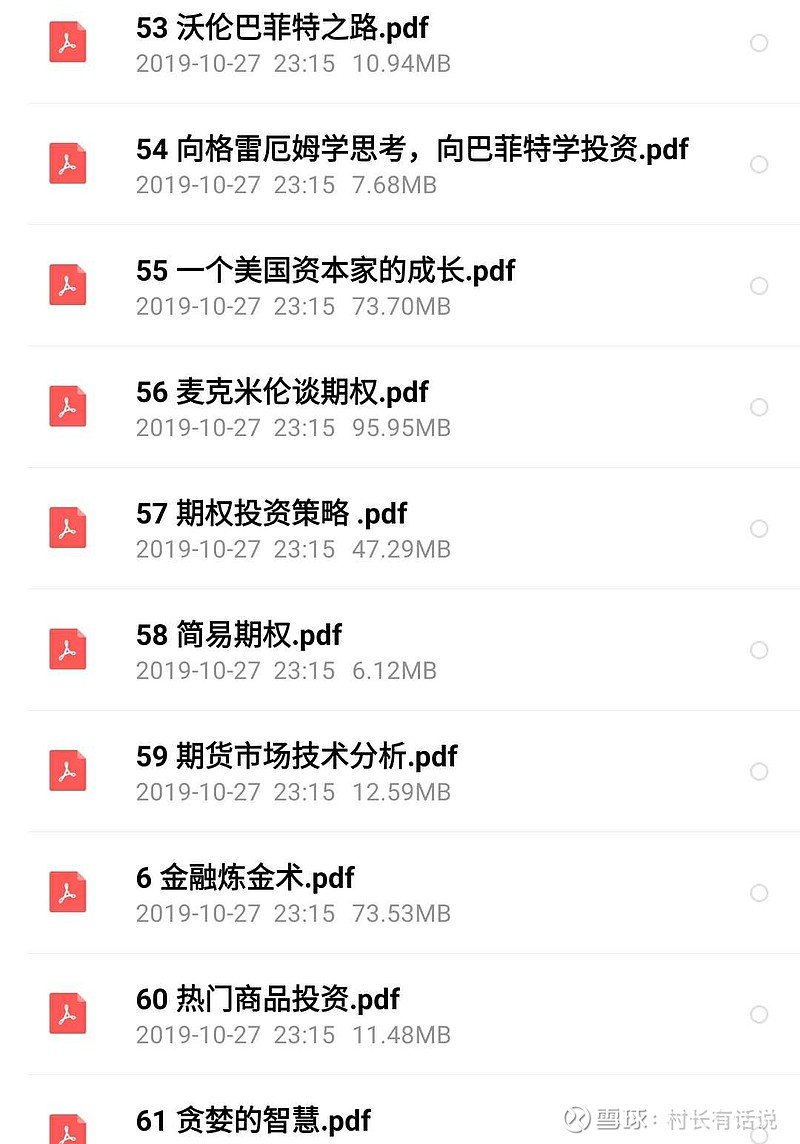Select the checkbox for 59 期货市场技术分析.pdf
Viewport: 800px width, 1144px height.
click(760, 771)
